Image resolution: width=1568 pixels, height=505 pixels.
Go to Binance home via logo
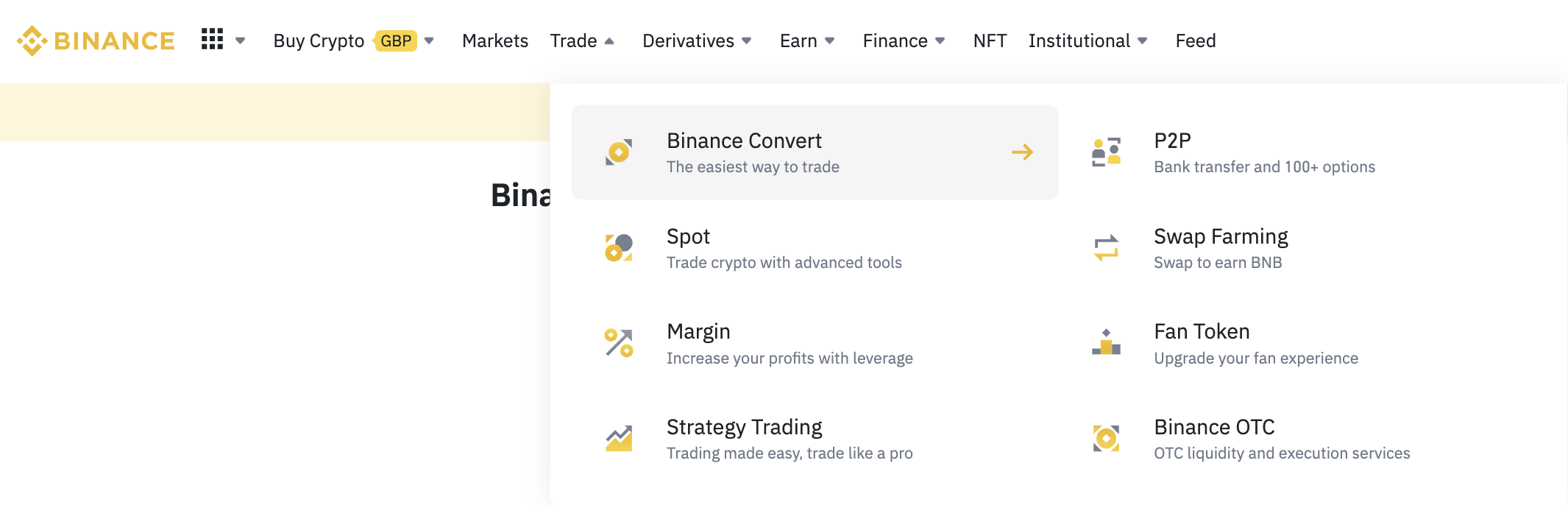[96, 40]
